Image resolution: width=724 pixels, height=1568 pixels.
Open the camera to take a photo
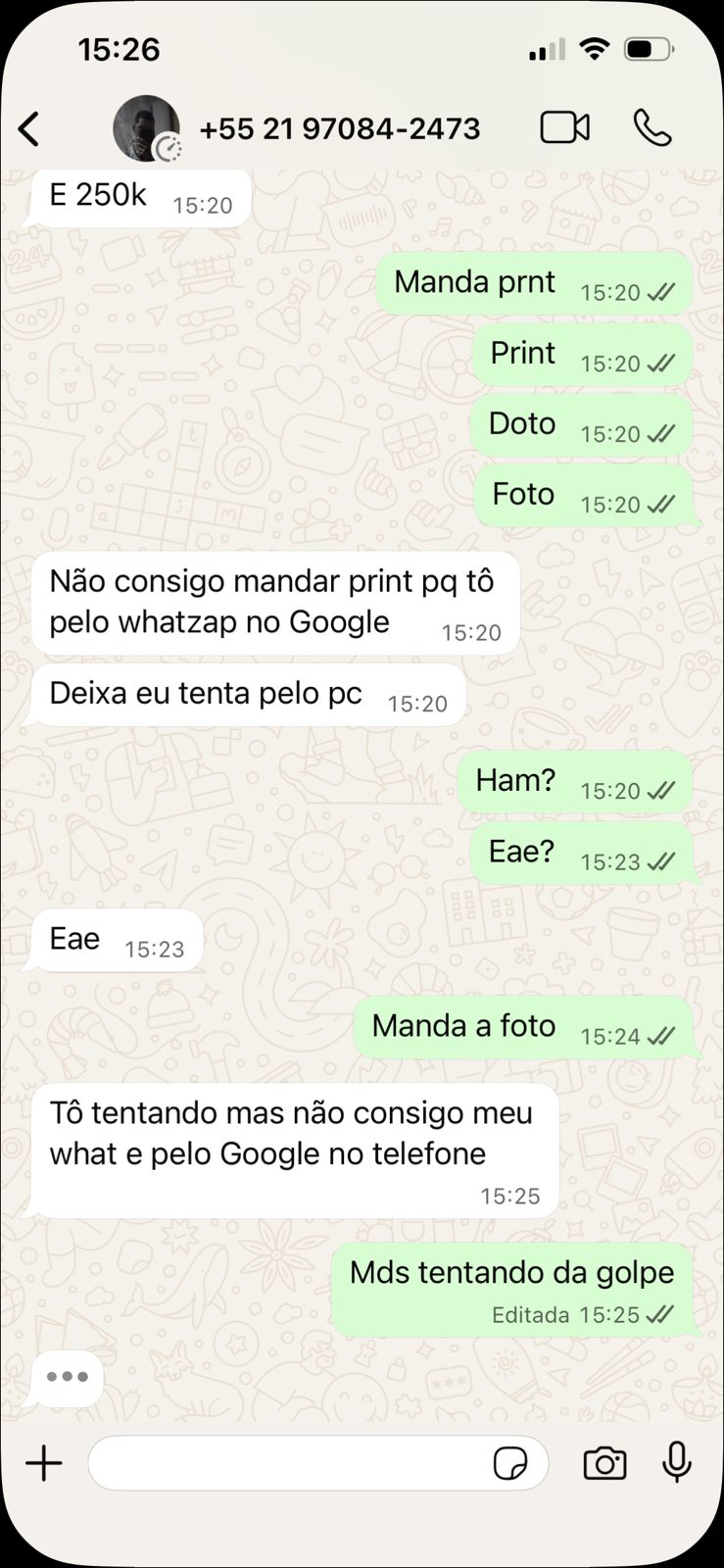(604, 1463)
